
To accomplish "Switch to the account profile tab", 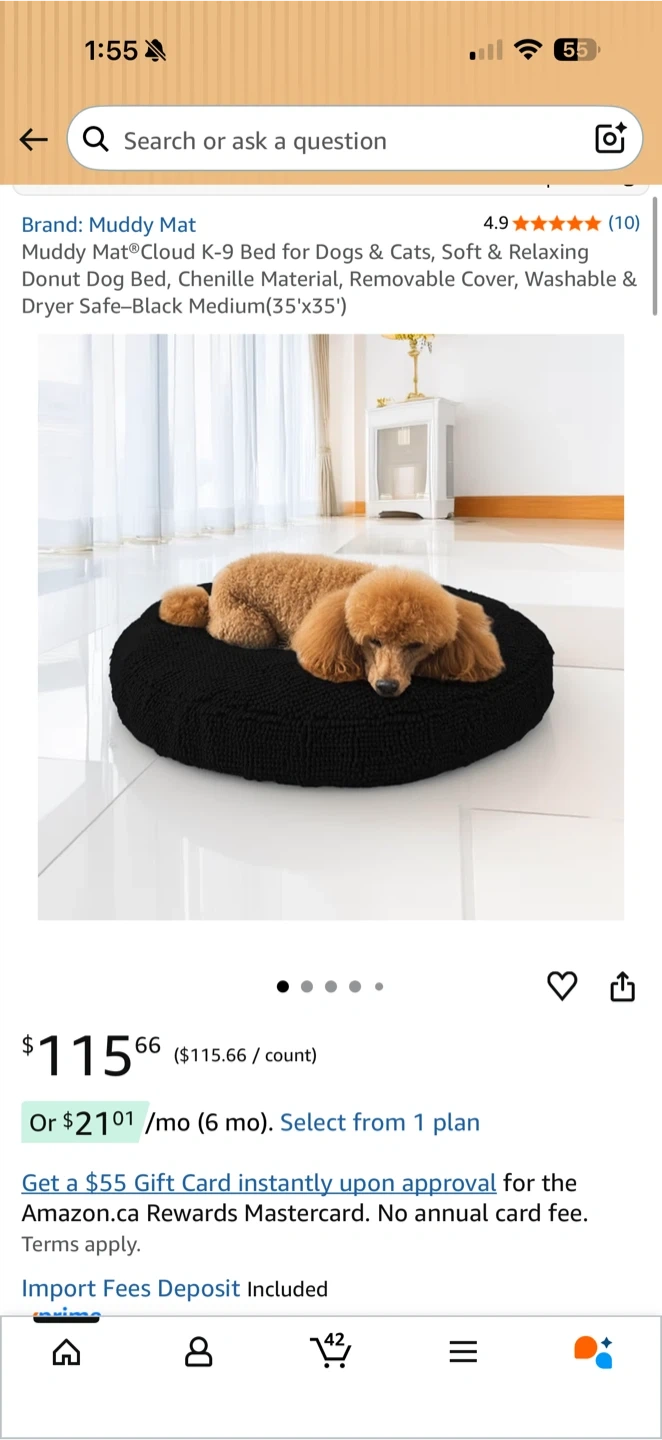I will coord(199,1352).
